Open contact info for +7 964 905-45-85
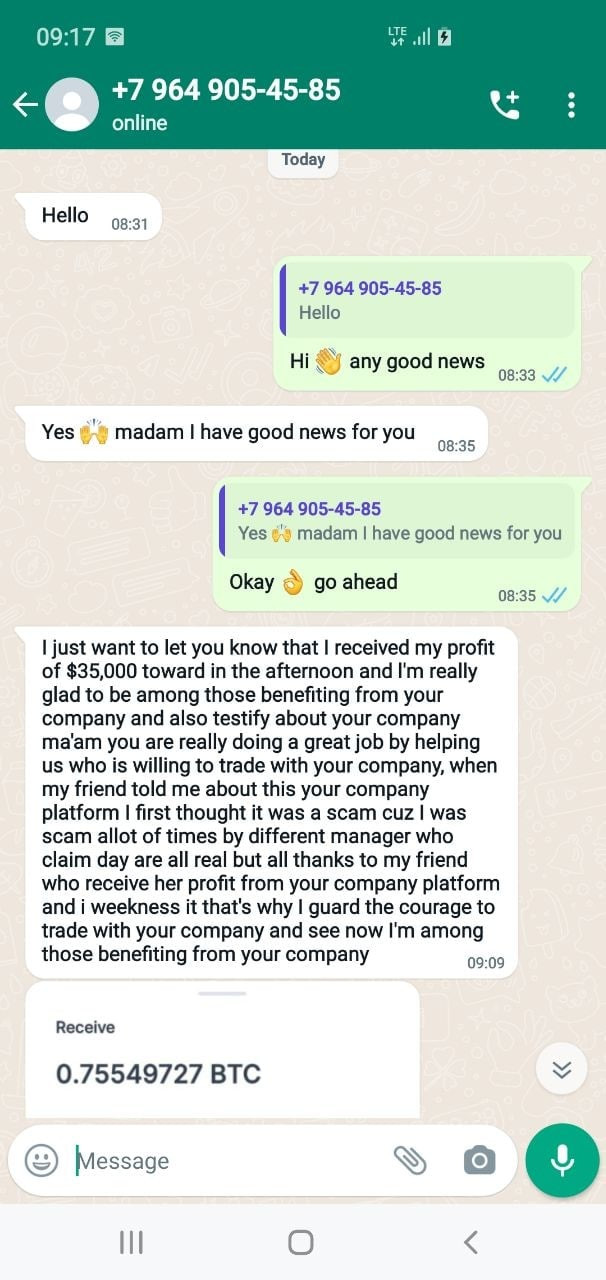 point(226,104)
